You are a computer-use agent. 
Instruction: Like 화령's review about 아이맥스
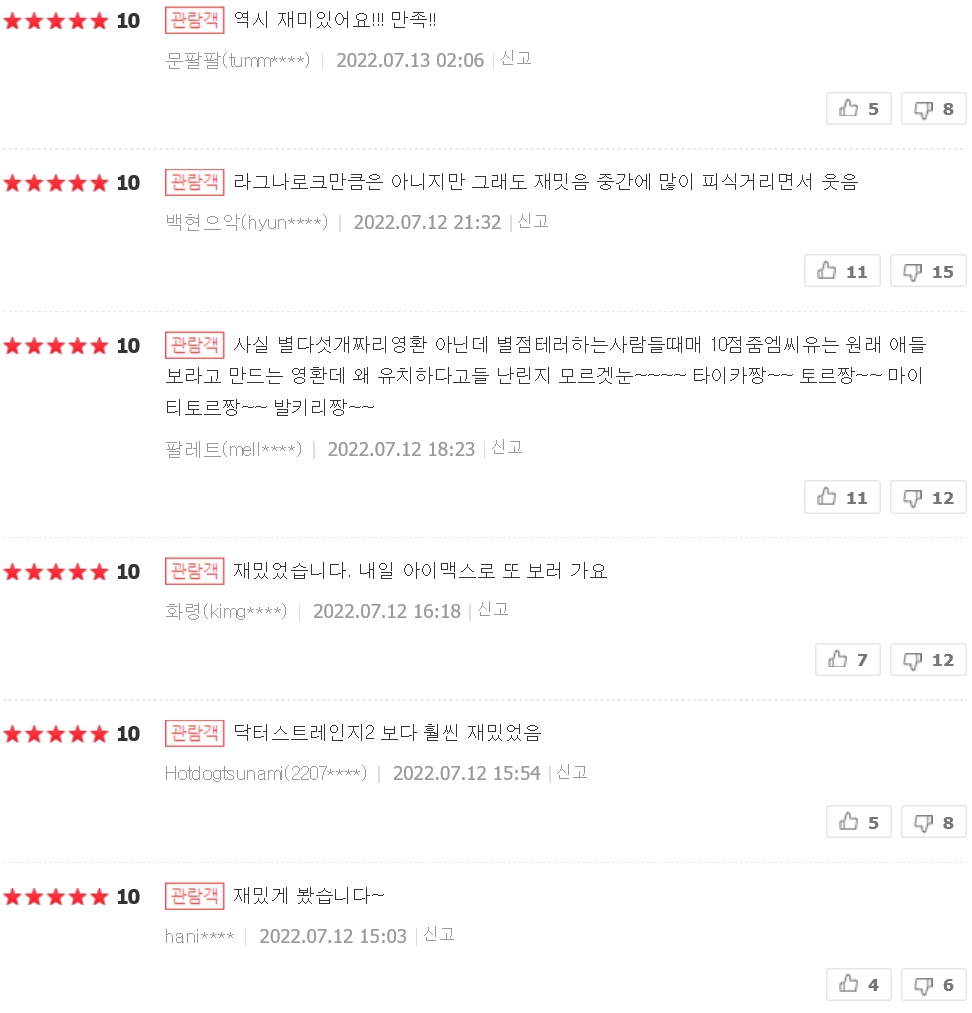point(848,660)
